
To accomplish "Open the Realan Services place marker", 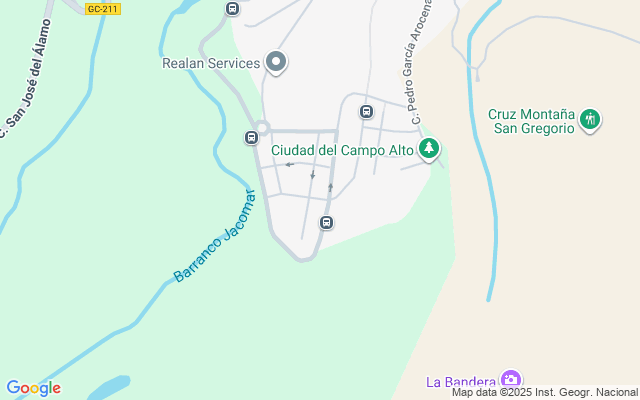I will (x=277, y=63).
